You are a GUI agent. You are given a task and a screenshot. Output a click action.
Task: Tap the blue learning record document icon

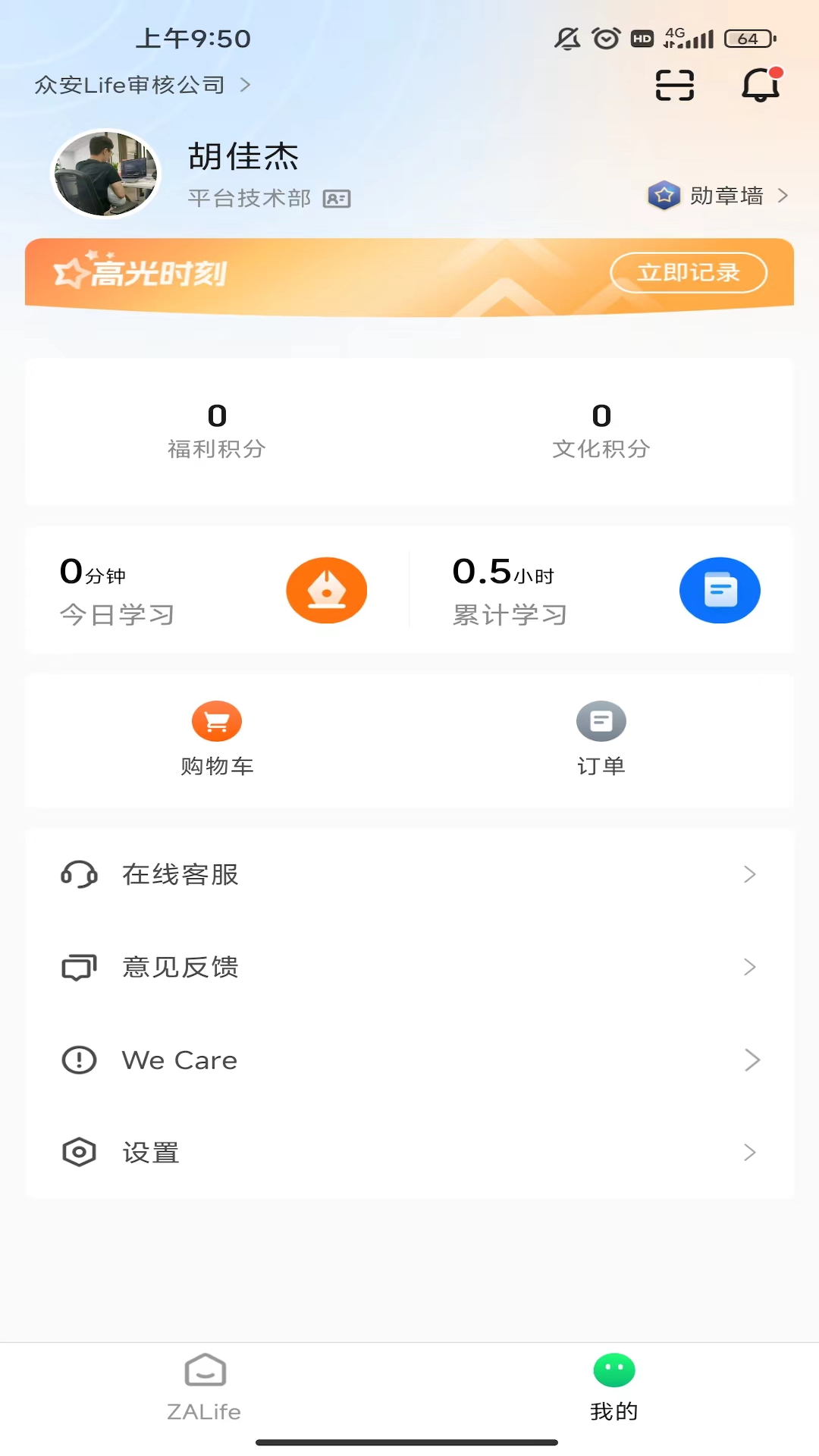(x=719, y=590)
